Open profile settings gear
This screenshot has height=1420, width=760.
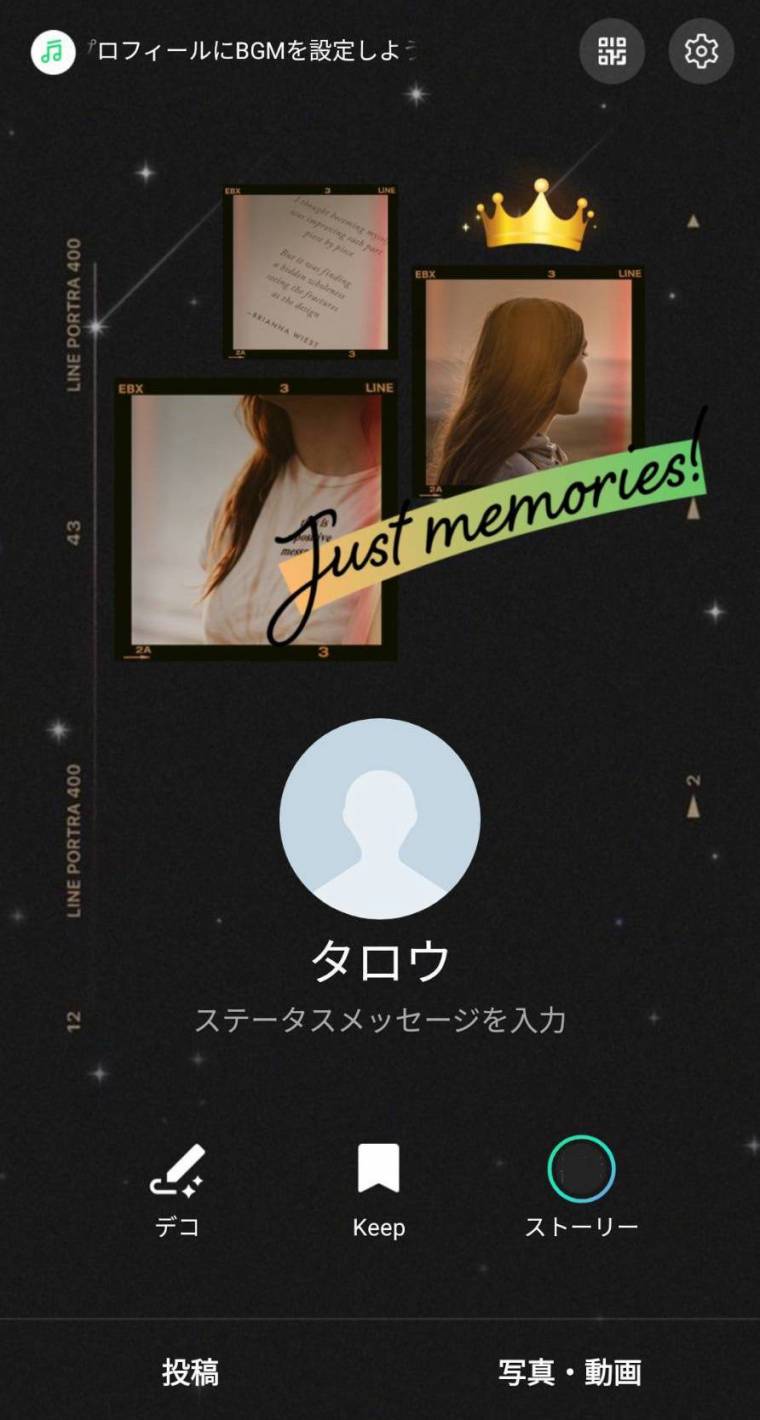click(x=701, y=51)
